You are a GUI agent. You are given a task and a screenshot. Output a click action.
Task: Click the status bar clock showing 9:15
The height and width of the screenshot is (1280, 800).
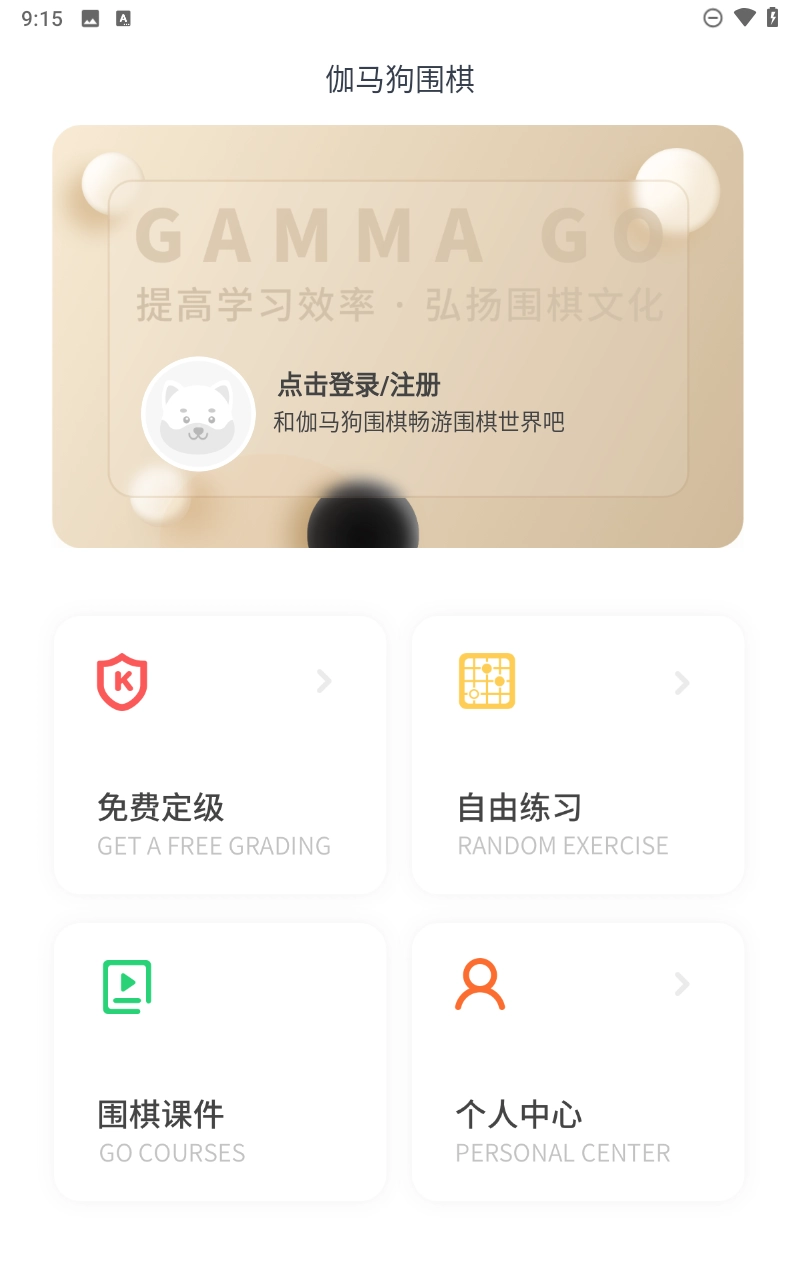point(41,17)
